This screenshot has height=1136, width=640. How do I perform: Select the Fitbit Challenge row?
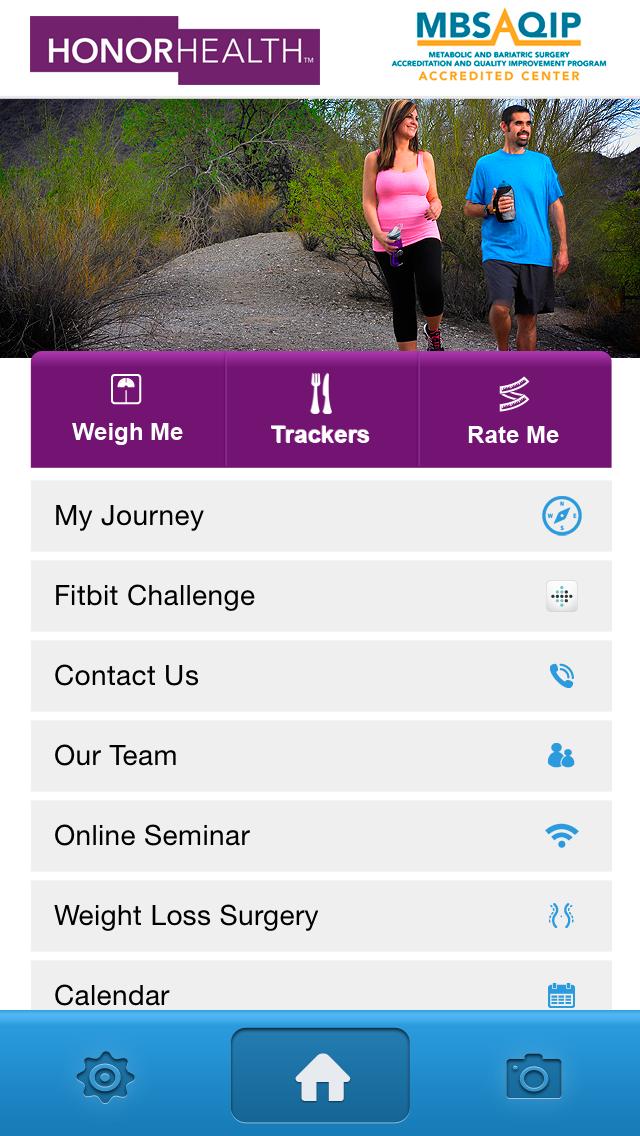click(321, 596)
